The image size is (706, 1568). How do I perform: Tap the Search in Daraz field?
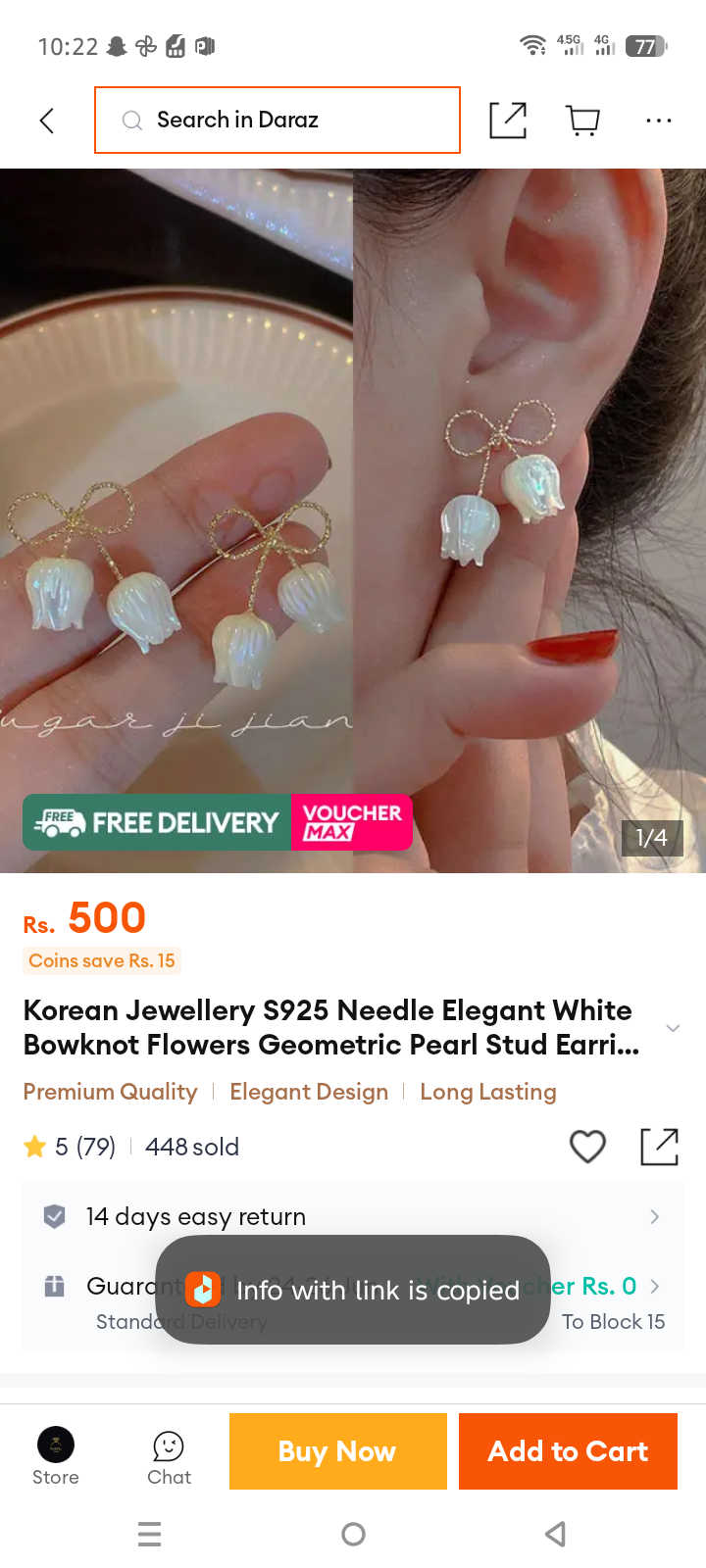tap(277, 120)
